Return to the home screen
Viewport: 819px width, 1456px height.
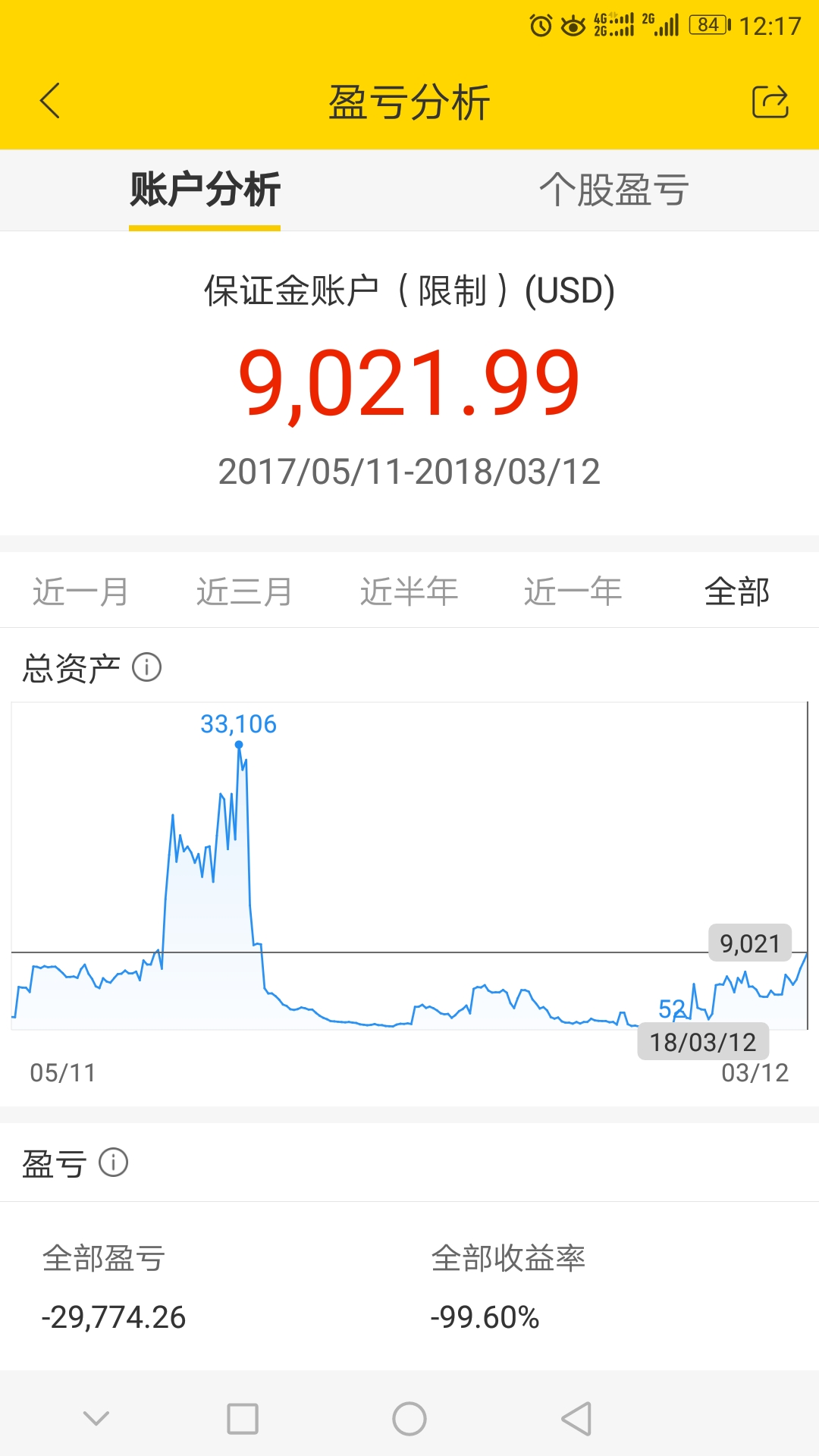click(x=409, y=1418)
